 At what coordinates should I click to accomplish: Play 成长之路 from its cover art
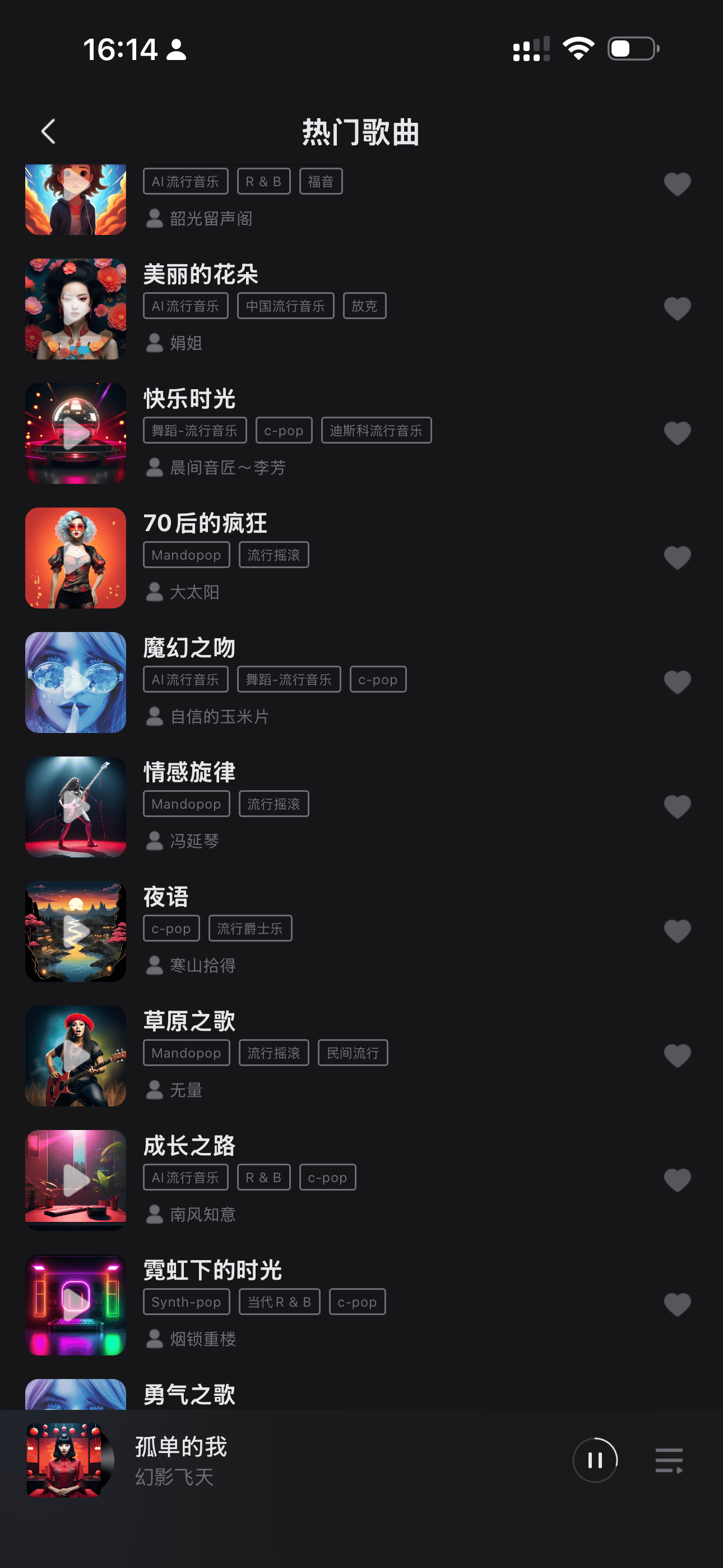(x=76, y=1180)
